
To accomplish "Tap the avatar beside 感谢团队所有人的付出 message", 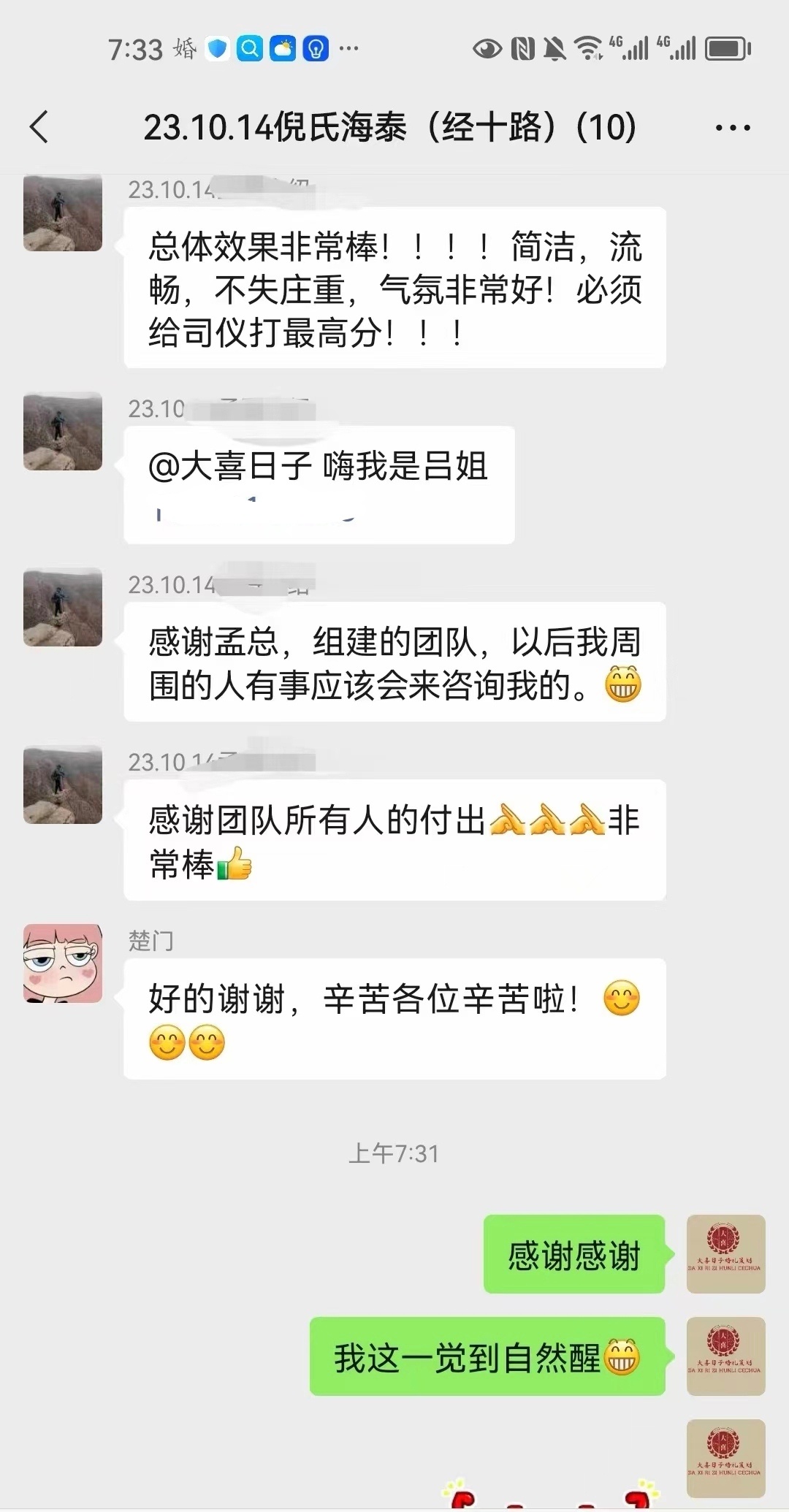I will [x=63, y=784].
